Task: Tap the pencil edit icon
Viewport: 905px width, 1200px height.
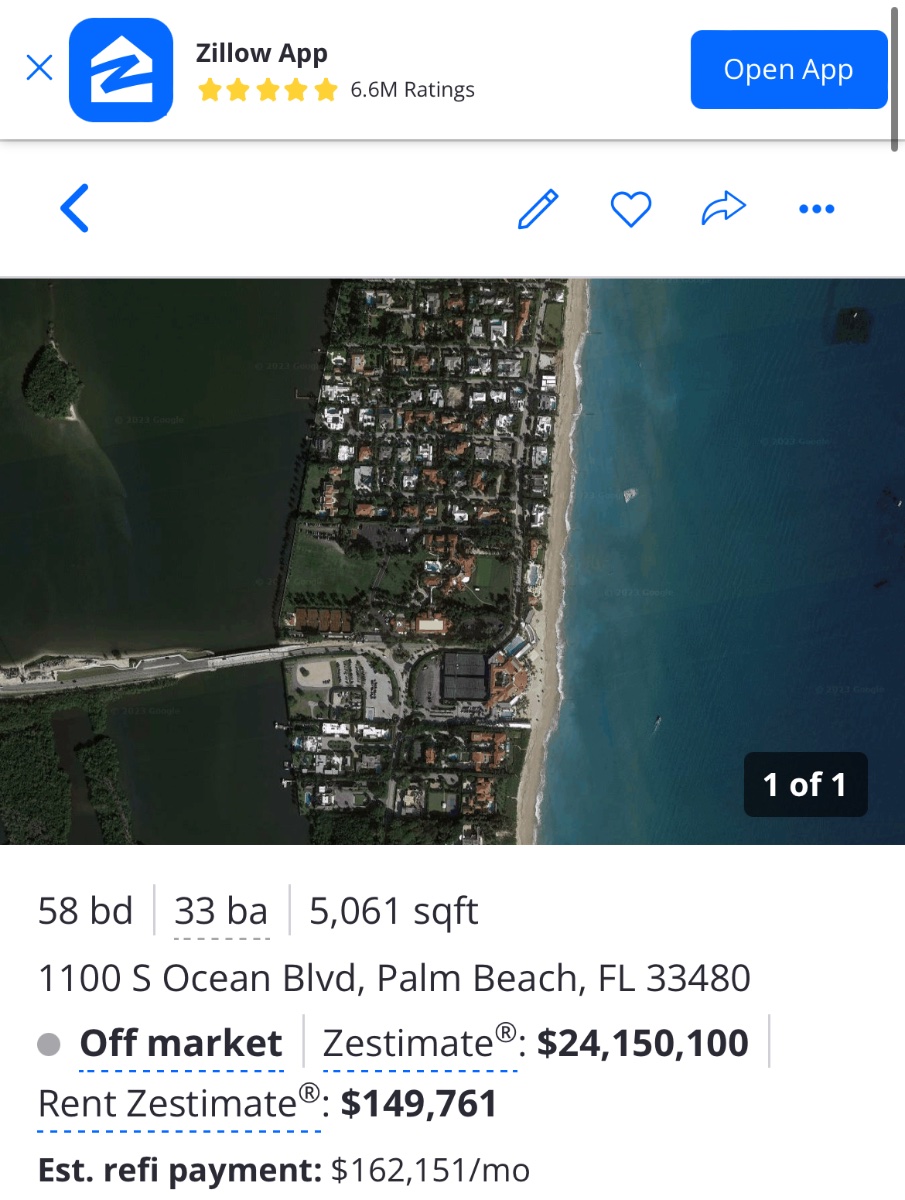Action: pos(538,209)
